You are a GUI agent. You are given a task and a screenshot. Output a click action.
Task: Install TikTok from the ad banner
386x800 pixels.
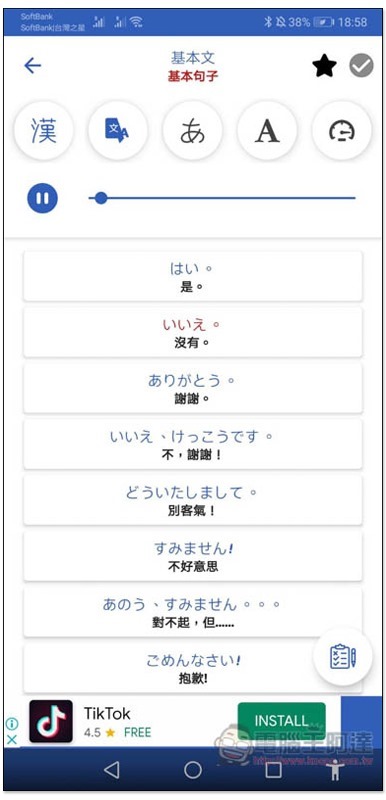tap(281, 721)
